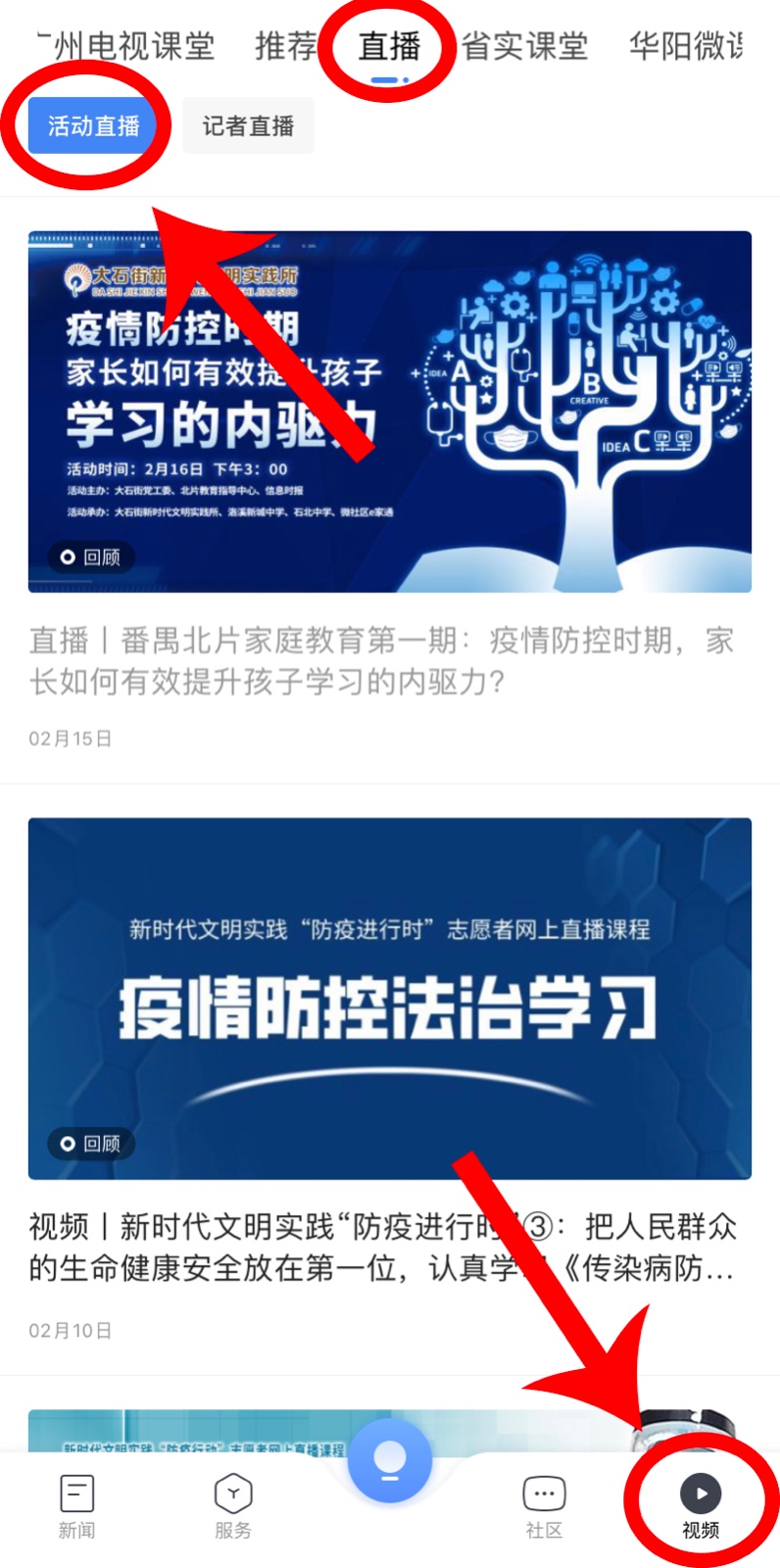This screenshot has width=780, height=1568.
Task: Click the 回顾 badge on the 疫情防控法治学习 video
Action: (89, 1144)
